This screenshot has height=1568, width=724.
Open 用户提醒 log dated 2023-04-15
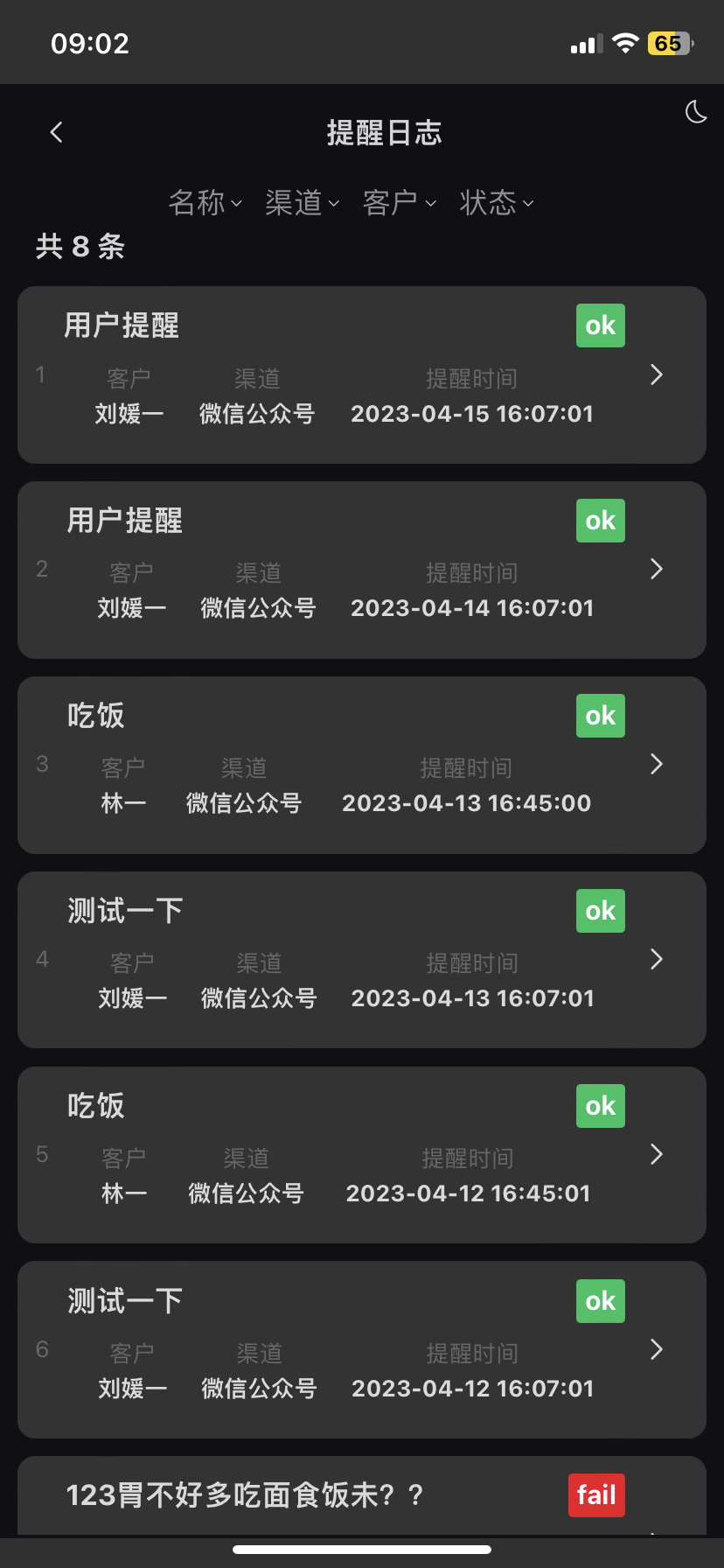tap(361, 374)
